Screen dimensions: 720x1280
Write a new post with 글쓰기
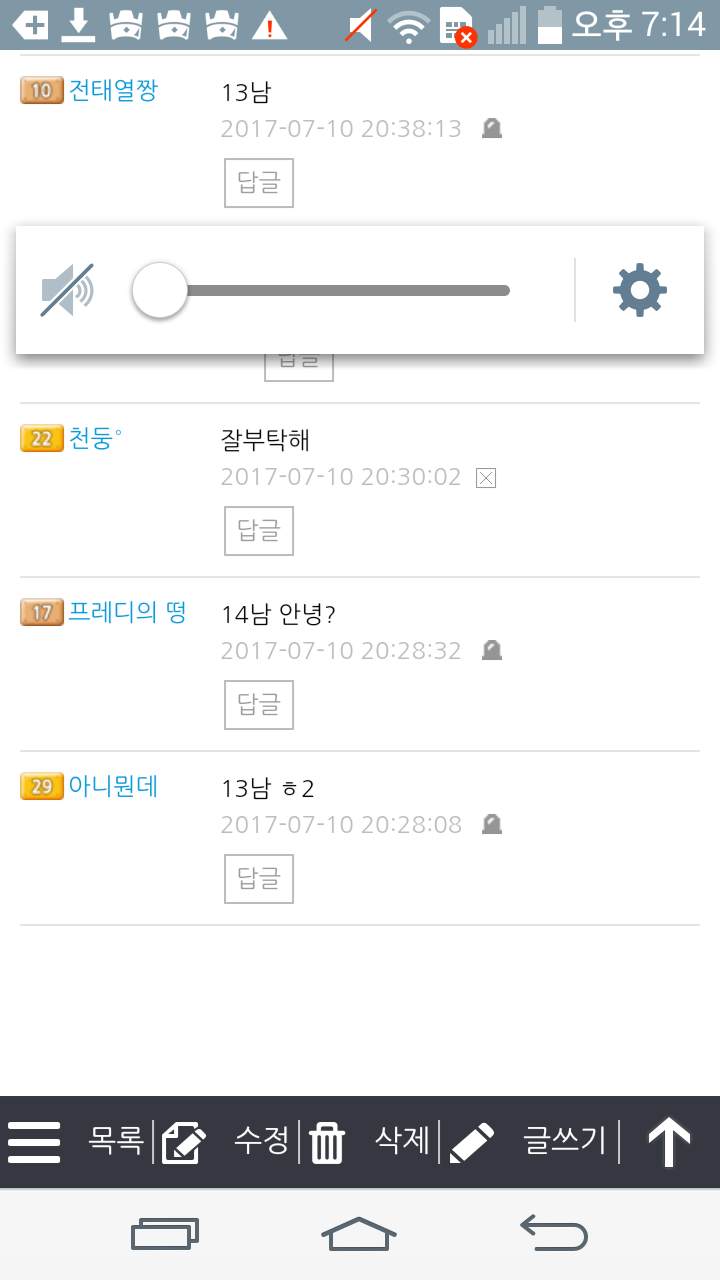point(528,1142)
